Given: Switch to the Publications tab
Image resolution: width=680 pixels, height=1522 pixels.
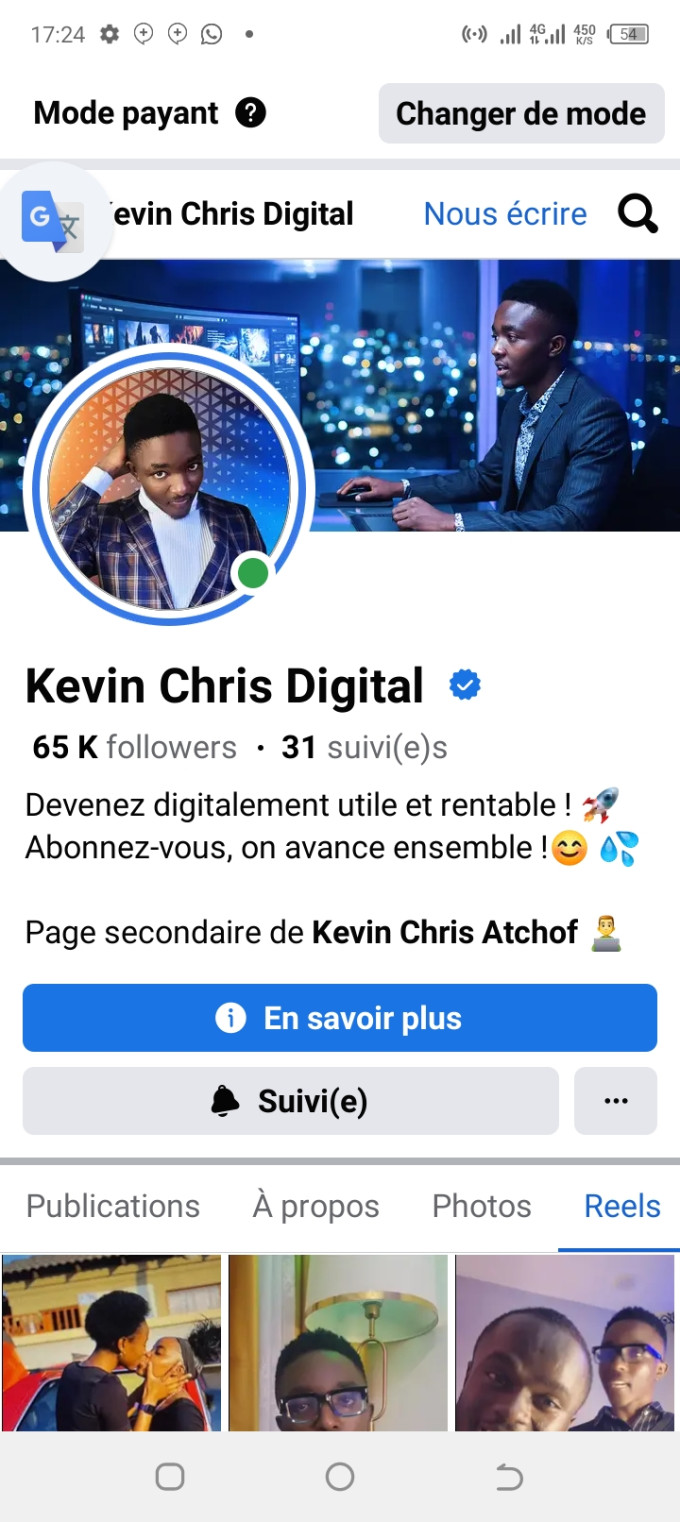Looking at the screenshot, I should pos(113,1206).
